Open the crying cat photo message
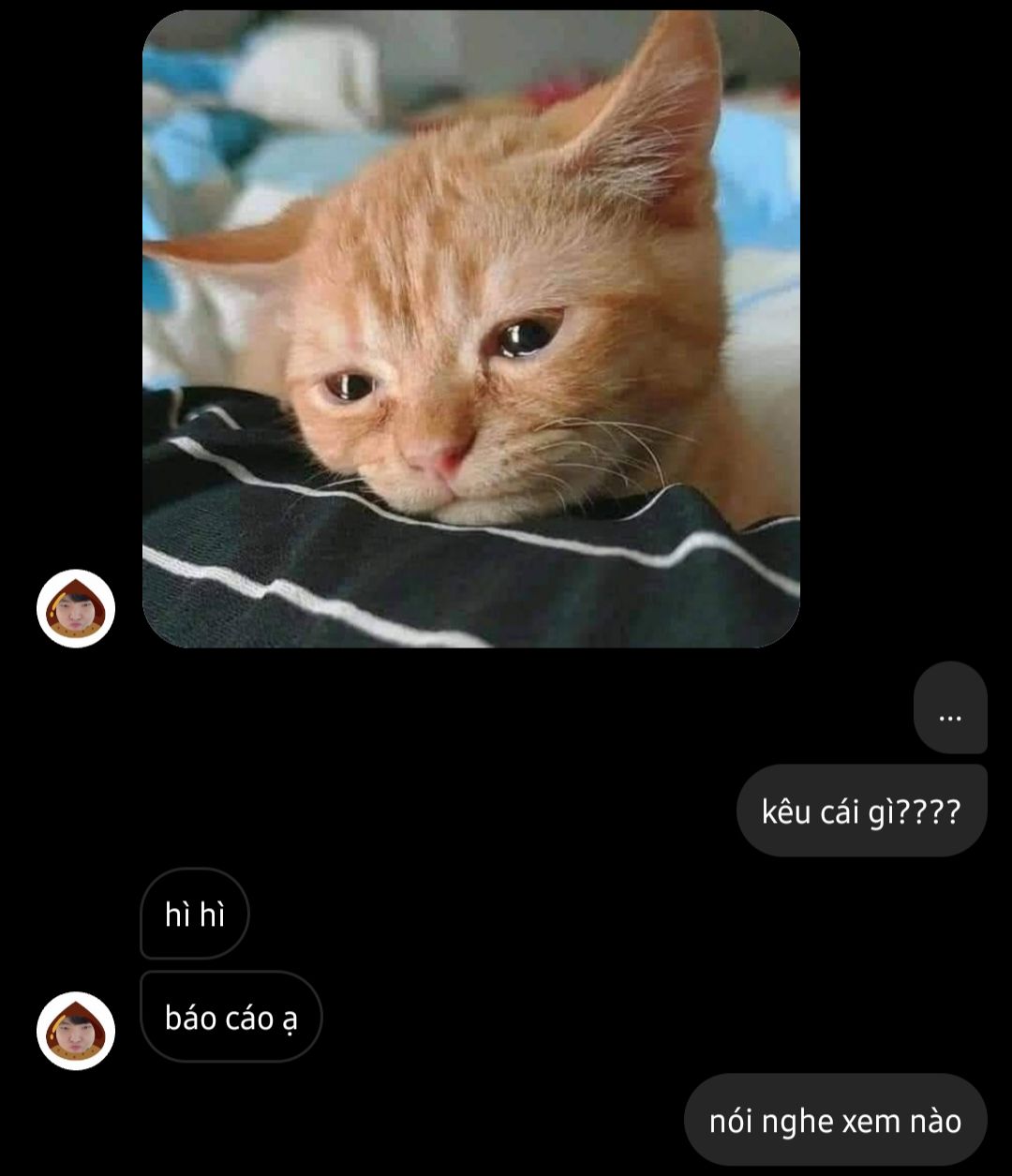 click(470, 328)
